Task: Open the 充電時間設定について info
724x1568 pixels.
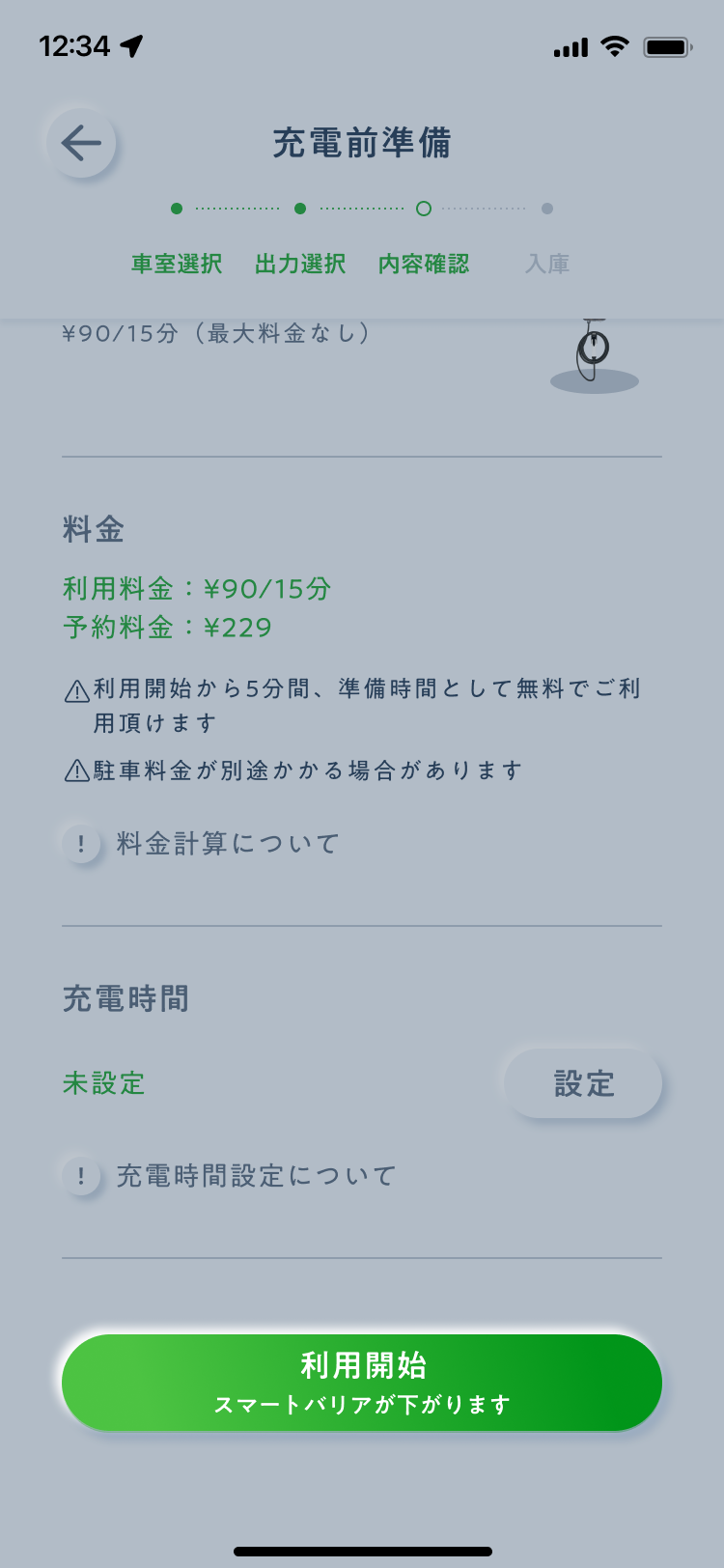Action: (x=232, y=1176)
